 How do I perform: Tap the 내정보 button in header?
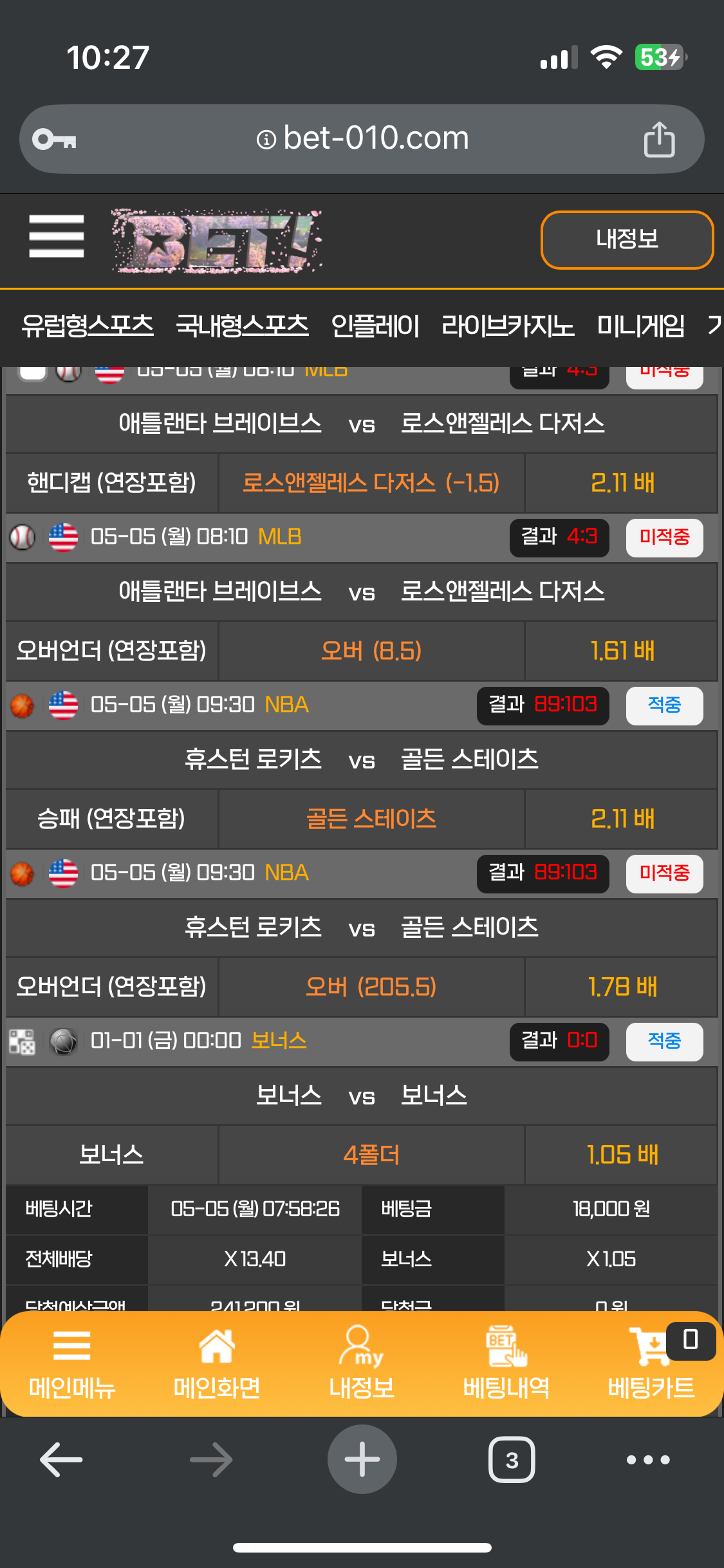point(627,239)
